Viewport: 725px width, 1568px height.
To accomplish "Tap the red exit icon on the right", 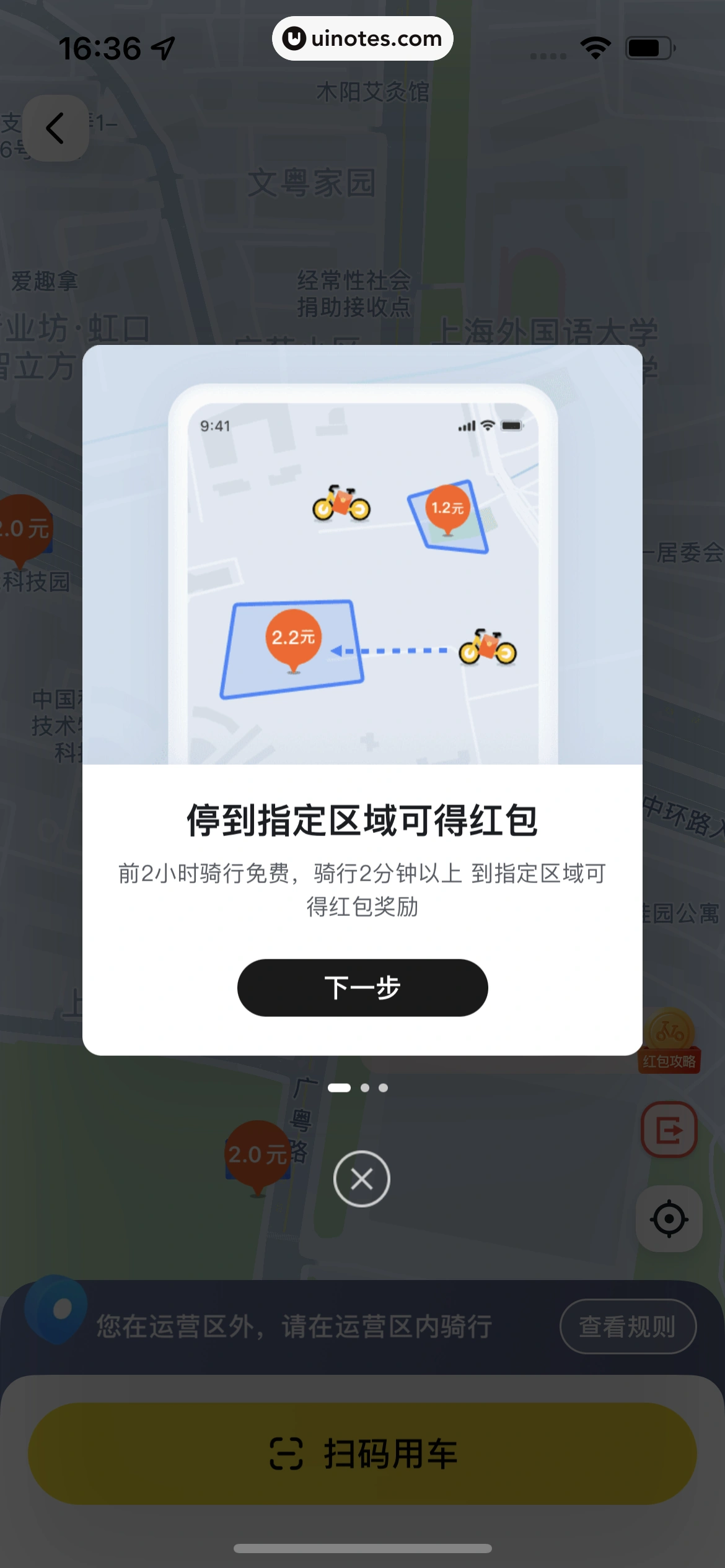I will coord(669,1128).
